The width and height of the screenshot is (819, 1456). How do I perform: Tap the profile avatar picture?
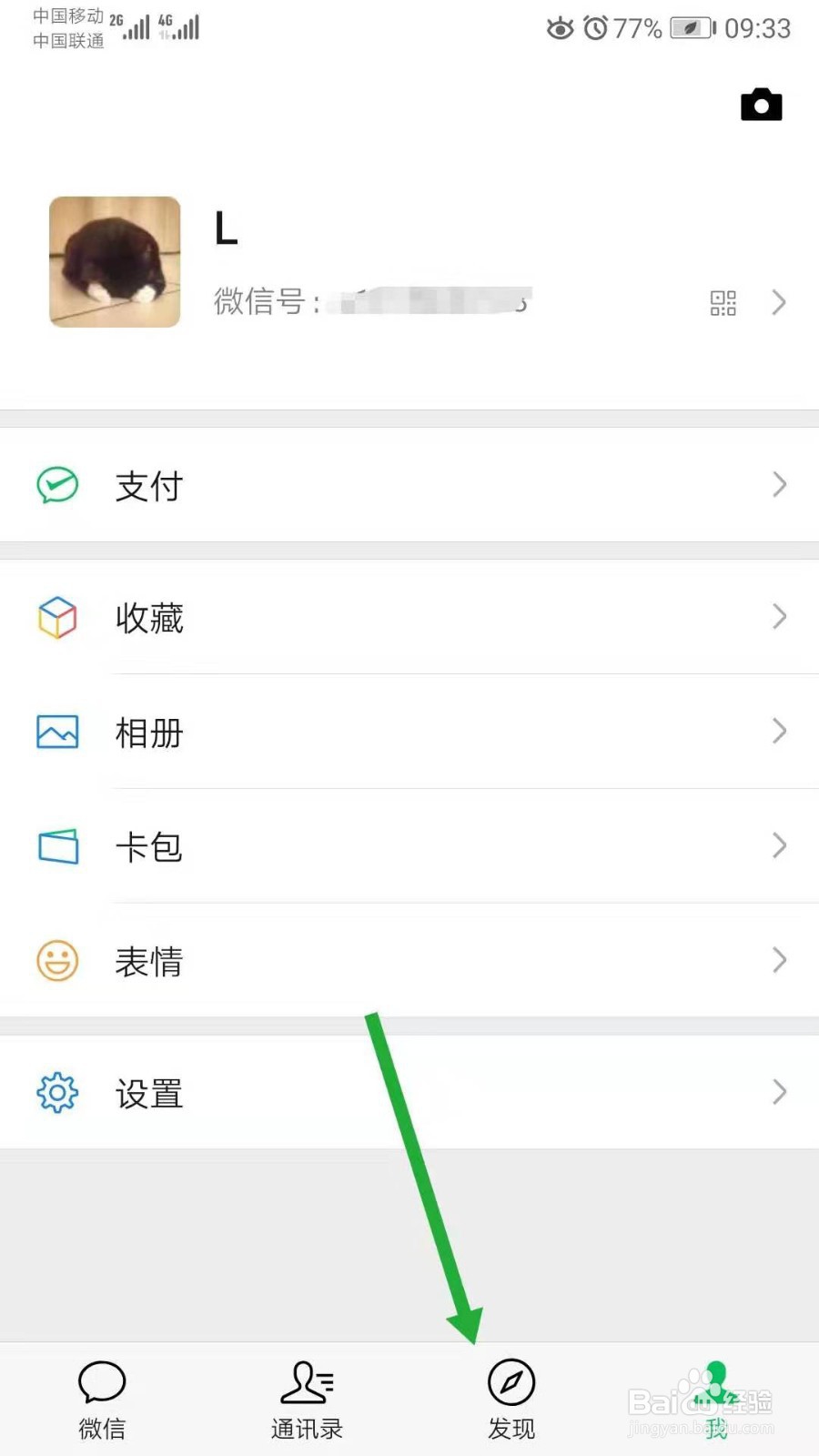click(x=115, y=262)
